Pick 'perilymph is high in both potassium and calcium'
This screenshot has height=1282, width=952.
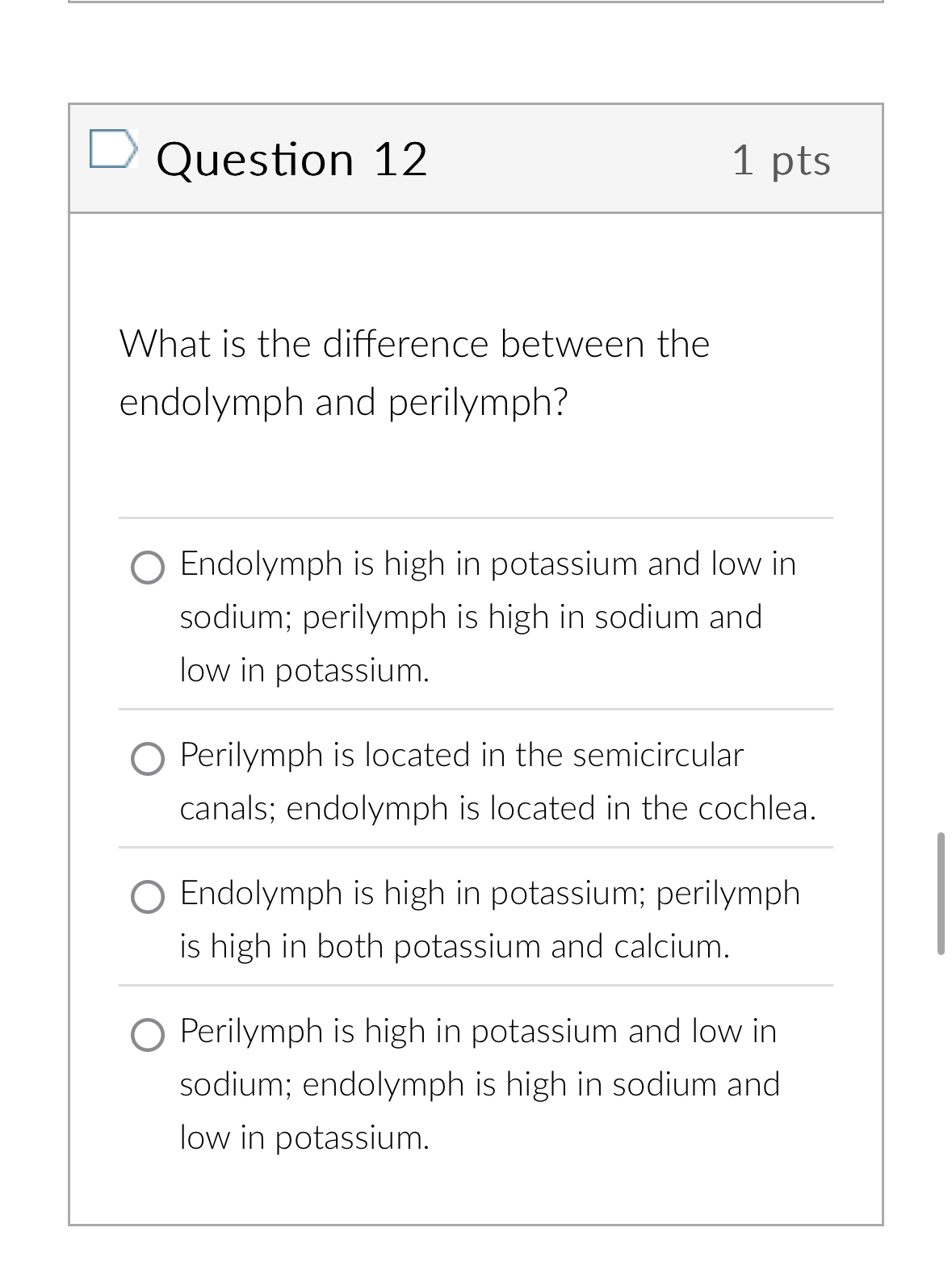tap(148, 897)
